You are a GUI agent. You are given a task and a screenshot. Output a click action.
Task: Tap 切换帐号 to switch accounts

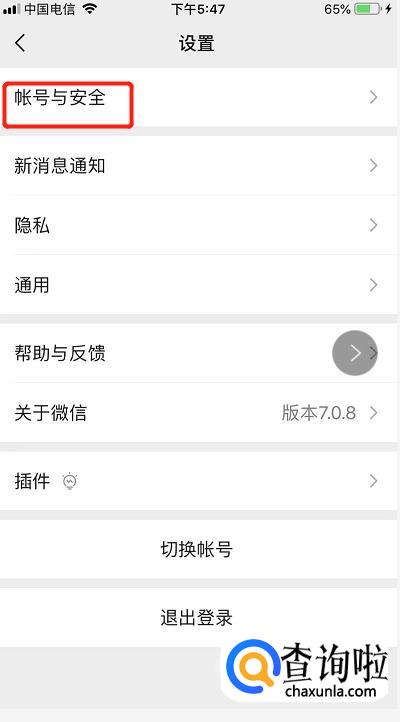coord(198,549)
